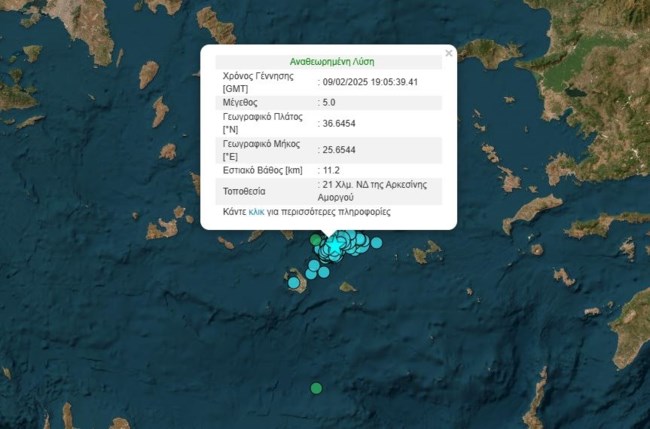Open the 'κλικ' link for more information

[x=256, y=212]
